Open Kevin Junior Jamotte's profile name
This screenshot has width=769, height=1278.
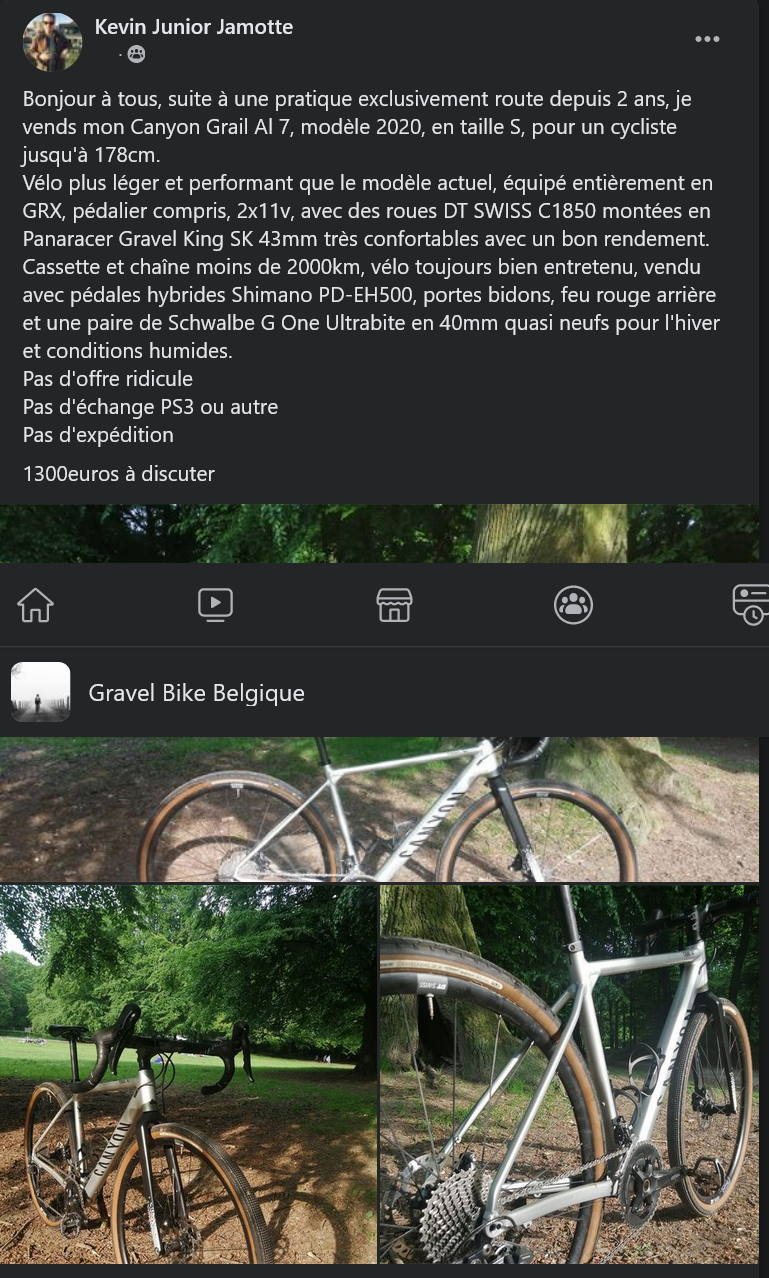194,27
